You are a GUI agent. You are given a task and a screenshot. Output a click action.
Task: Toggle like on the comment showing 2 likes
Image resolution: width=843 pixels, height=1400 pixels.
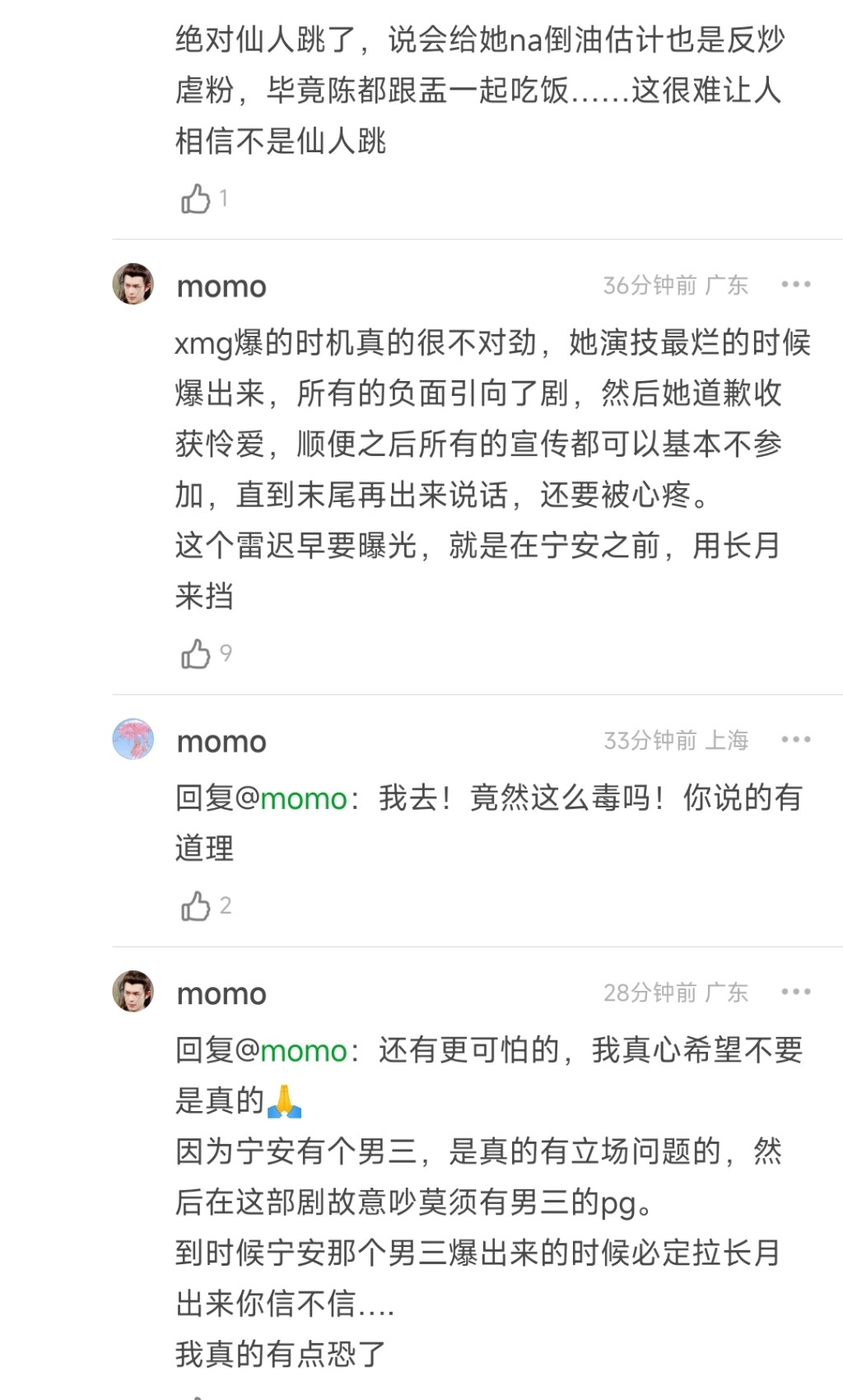pyautogui.click(x=197, y=907)
